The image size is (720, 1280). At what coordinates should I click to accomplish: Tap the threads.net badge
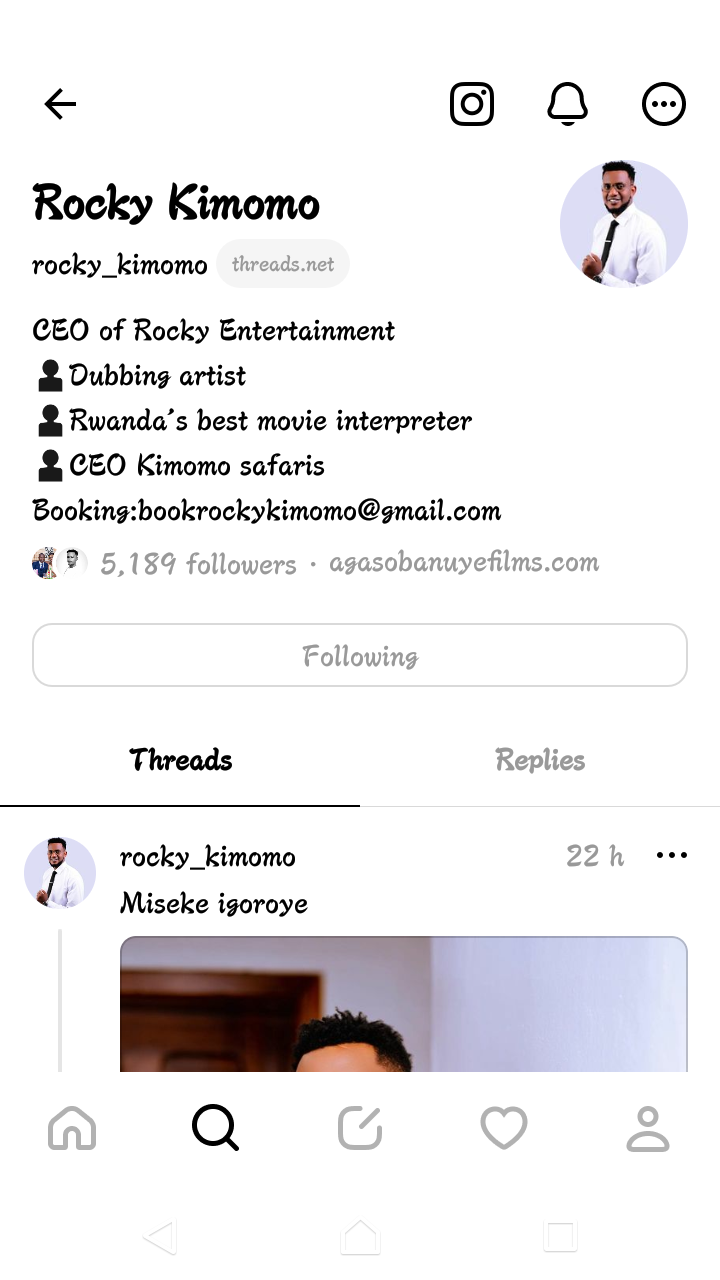[x=283, y=264]
